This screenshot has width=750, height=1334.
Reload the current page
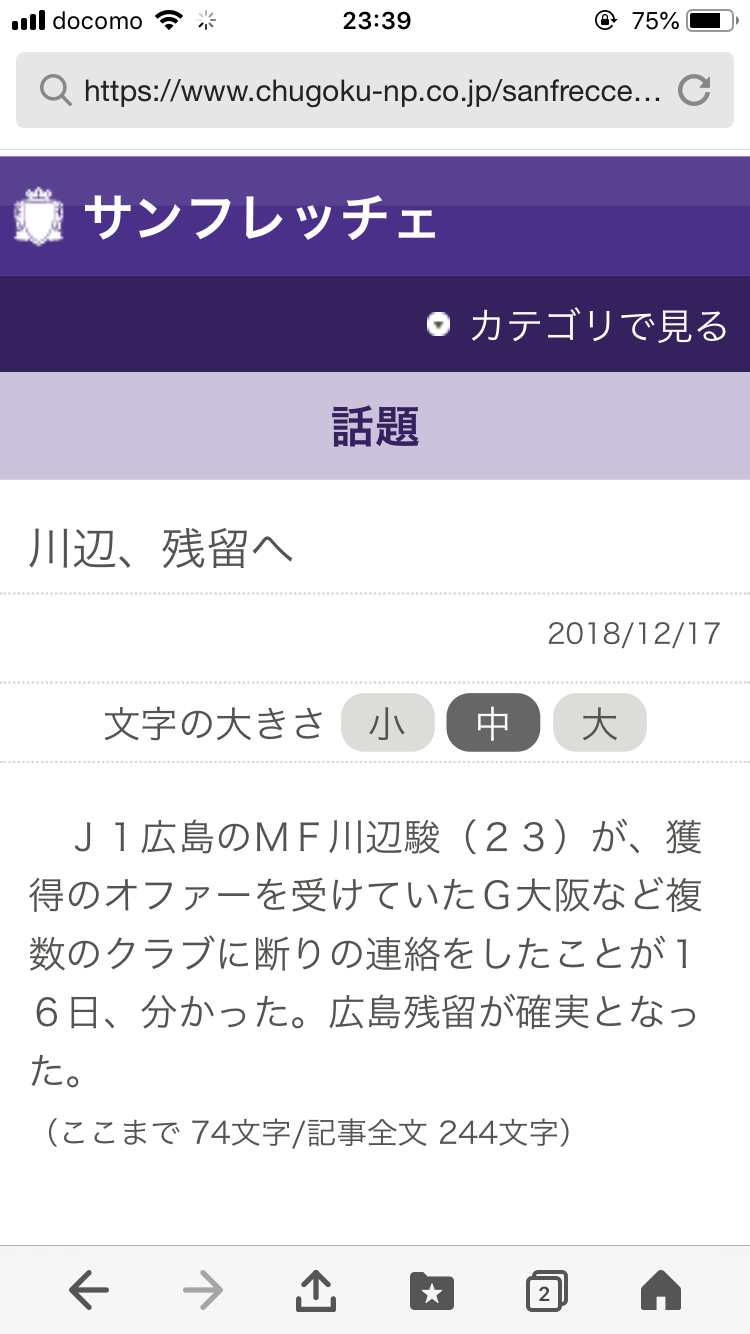(694, 91)
